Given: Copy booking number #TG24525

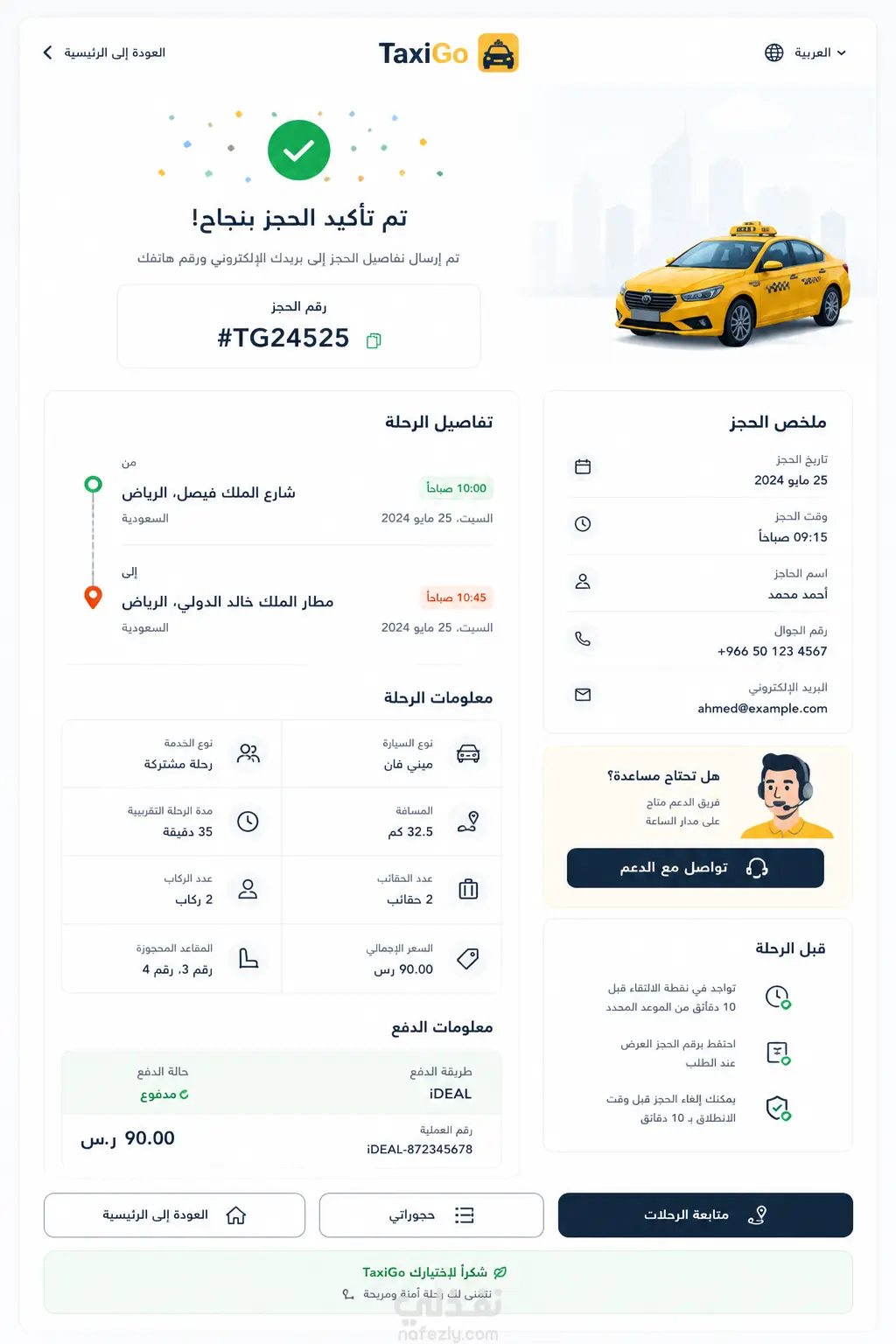Looking at the screenshot, I should tap(374, 340).
